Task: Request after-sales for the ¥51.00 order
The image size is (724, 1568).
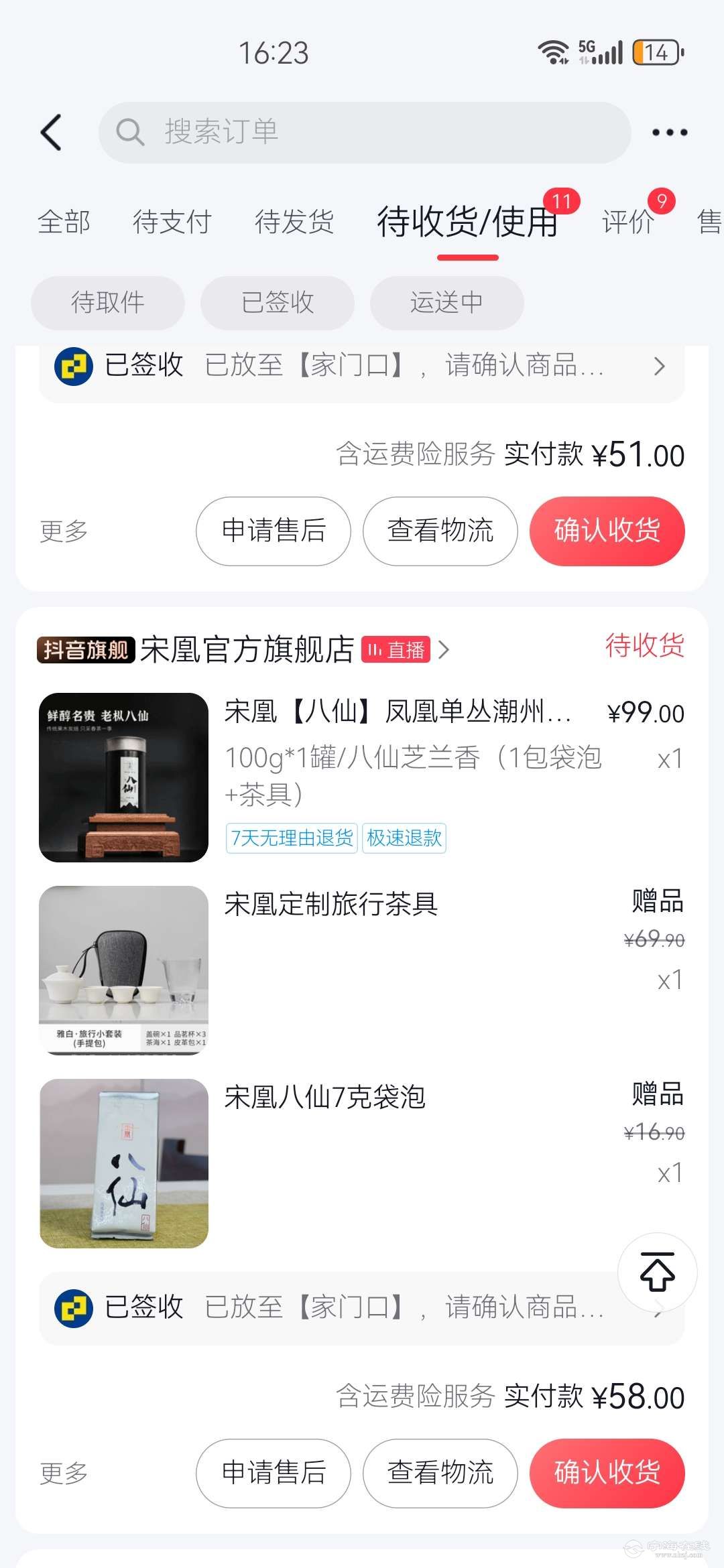Action: pyautogui.click(x=274, y=531)
